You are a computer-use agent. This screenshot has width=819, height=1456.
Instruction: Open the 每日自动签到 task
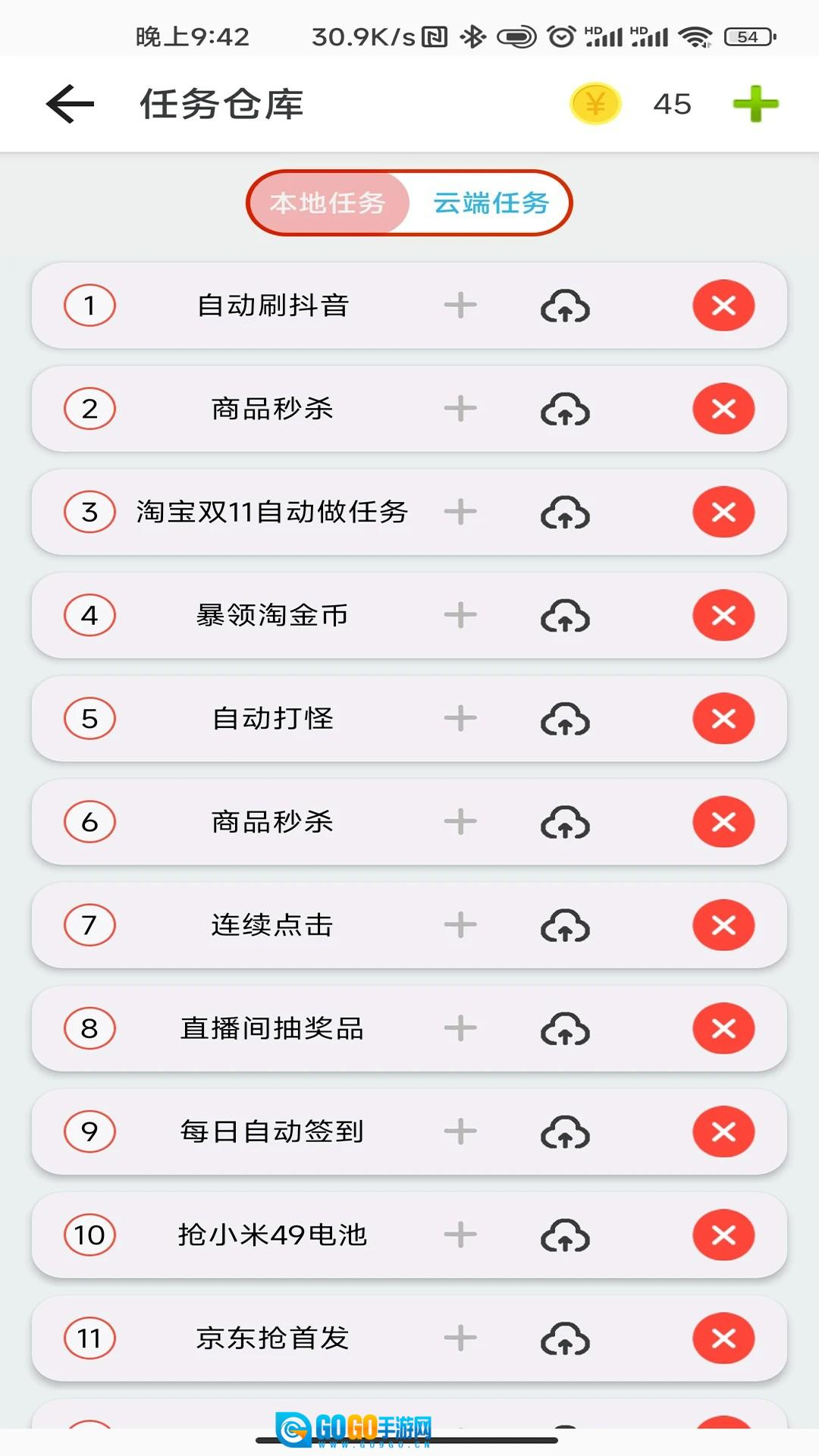pos(272,1131)
